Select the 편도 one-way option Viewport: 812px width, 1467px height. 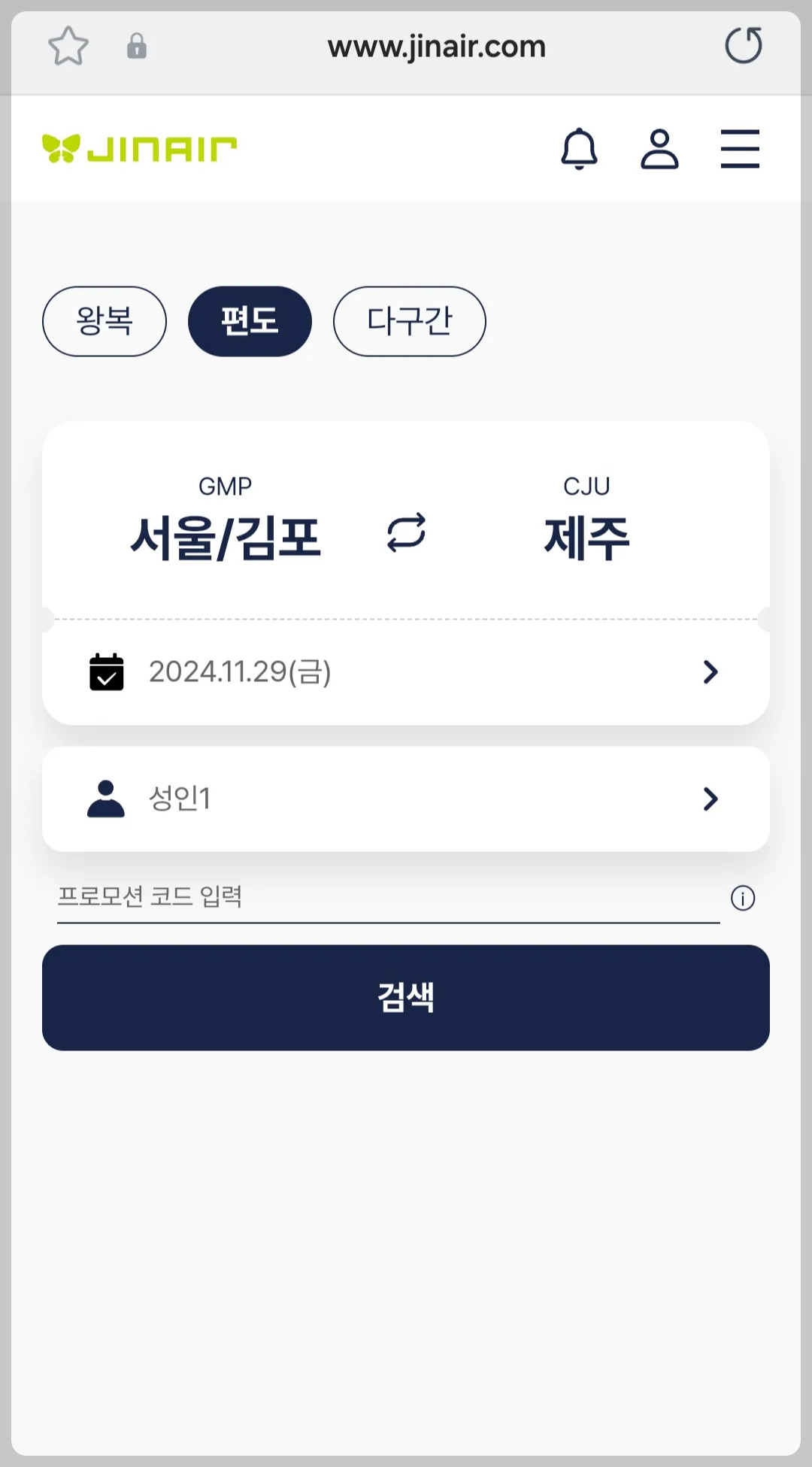[x=249, y=321]
